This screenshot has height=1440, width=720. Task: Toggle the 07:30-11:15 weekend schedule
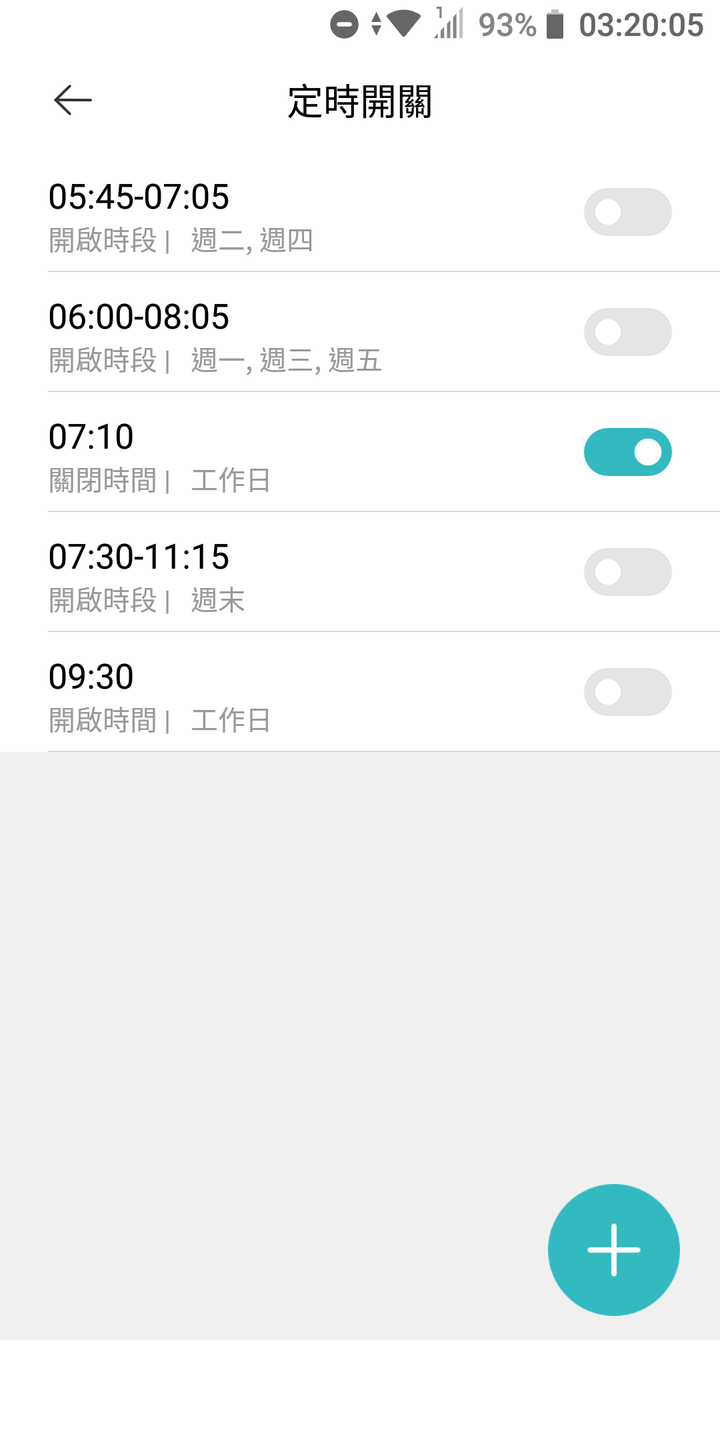click(628, 572)
